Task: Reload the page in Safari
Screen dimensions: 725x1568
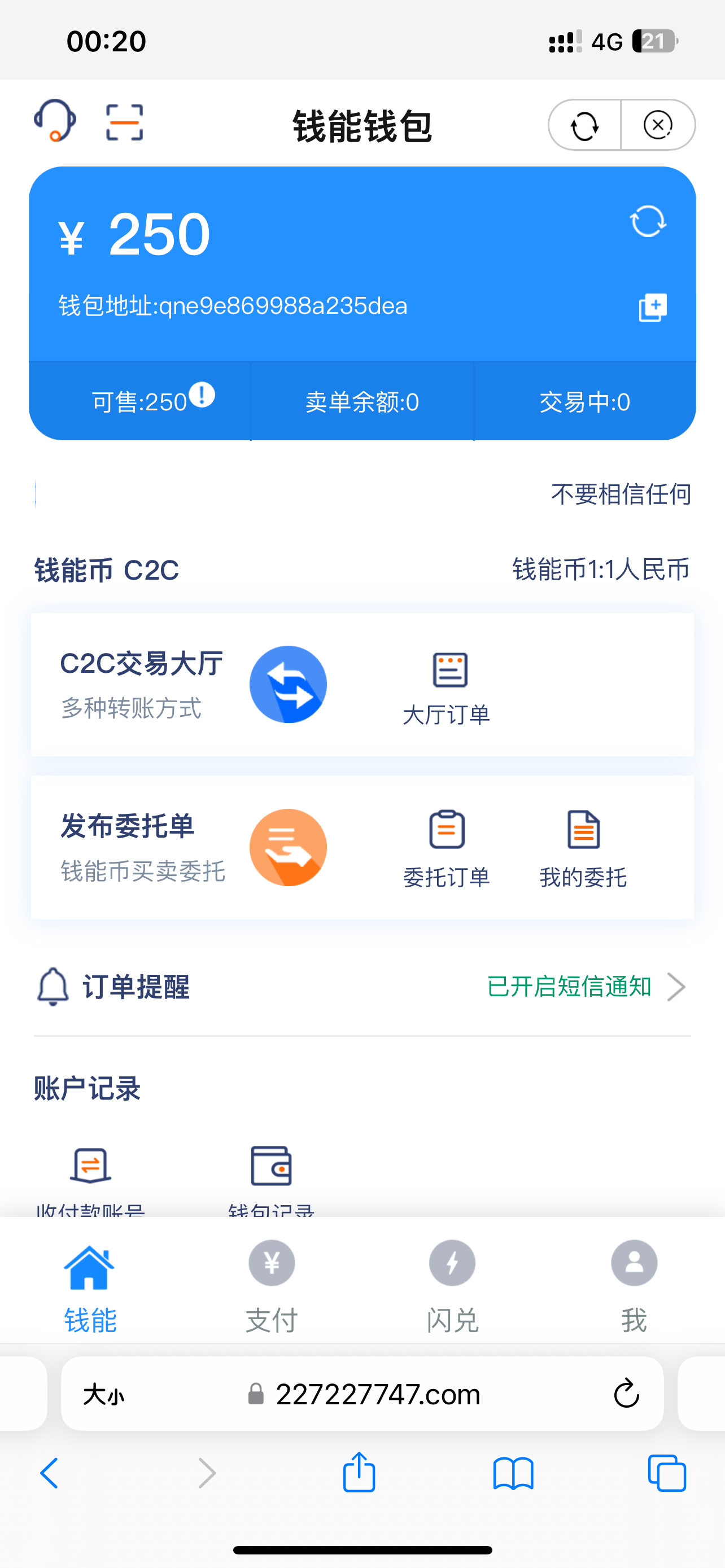Action: tap(626, 1394)
